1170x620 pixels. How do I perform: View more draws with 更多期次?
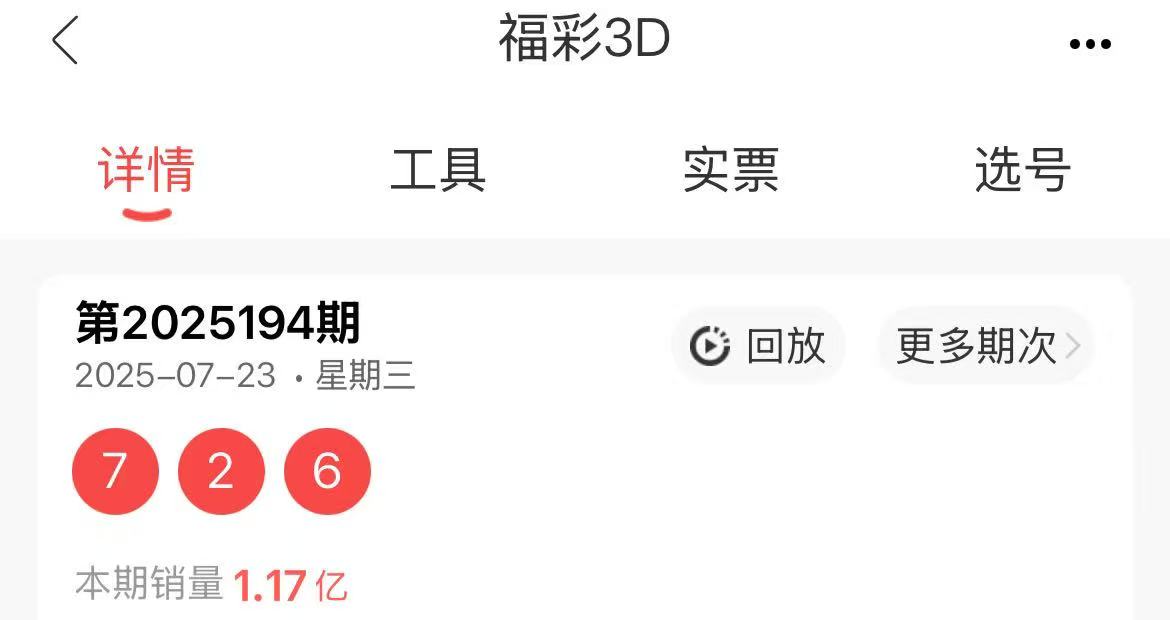(986, 346)
